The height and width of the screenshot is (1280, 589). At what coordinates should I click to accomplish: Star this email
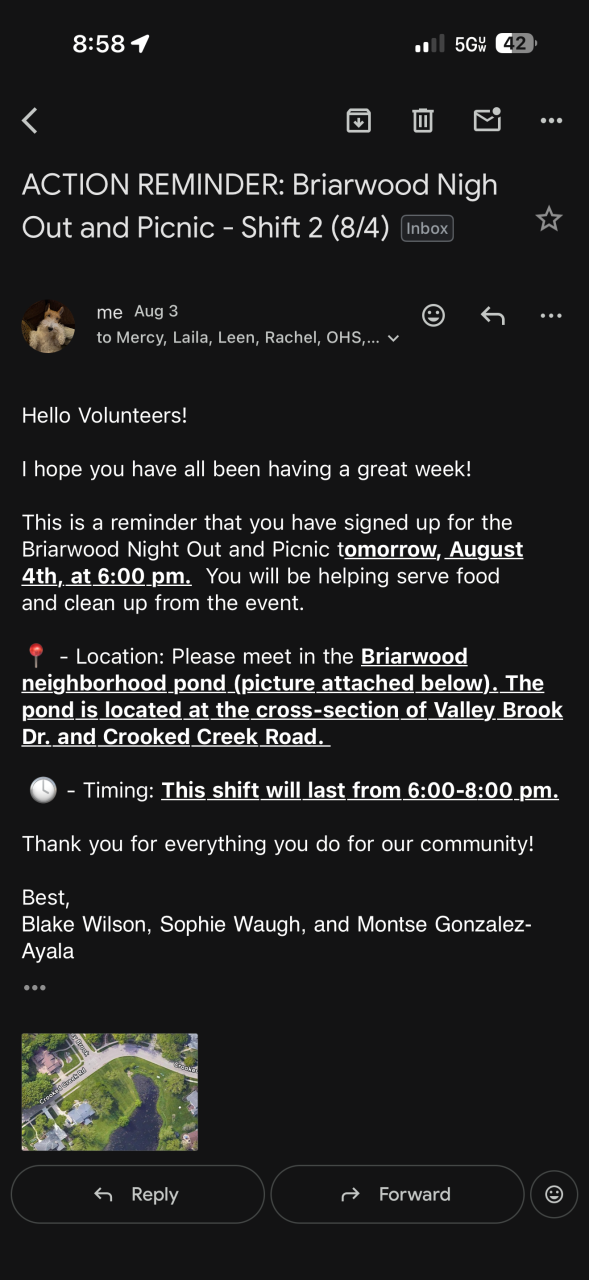click(549, 219)
